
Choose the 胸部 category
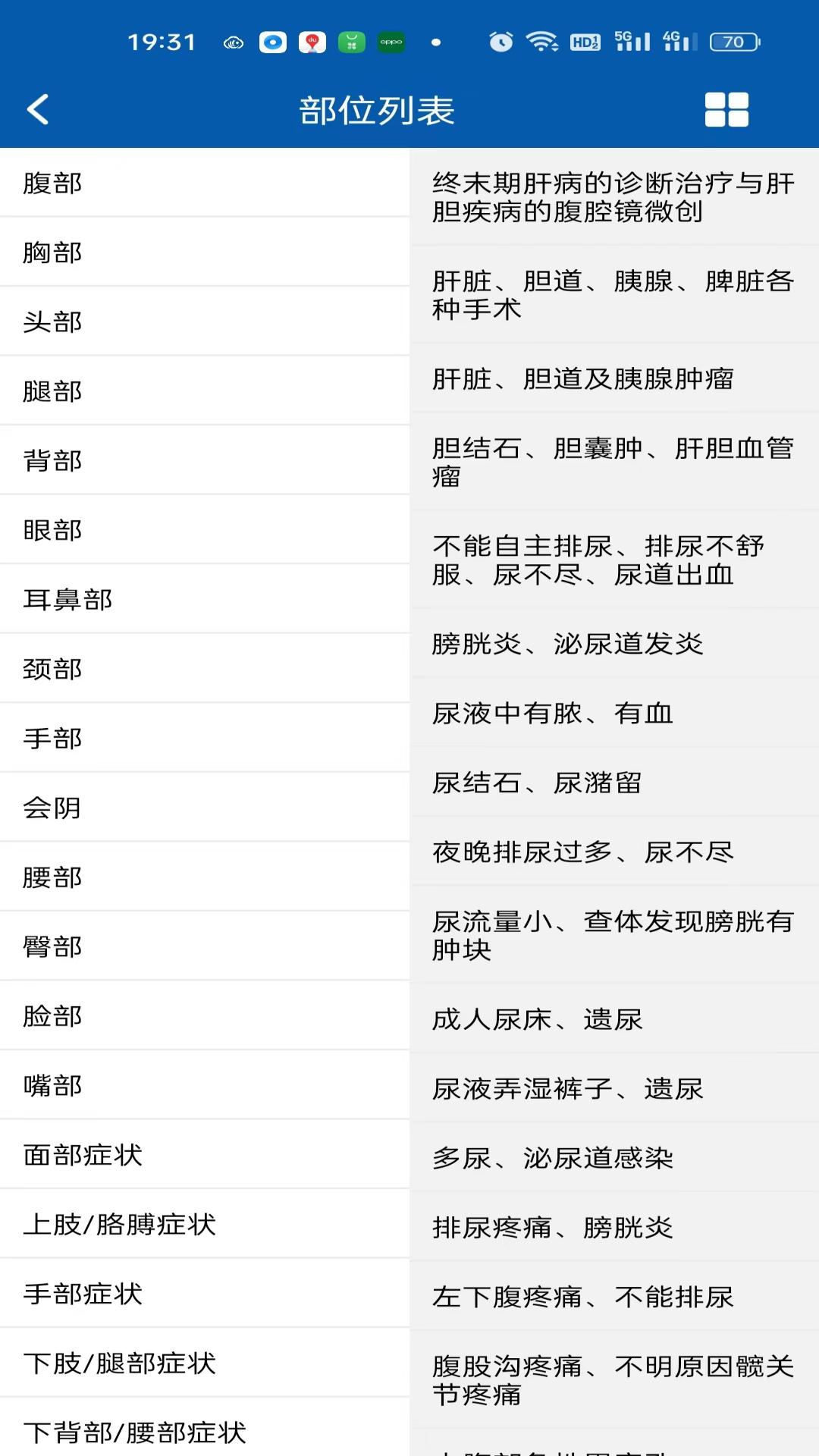tap(205, 253)
